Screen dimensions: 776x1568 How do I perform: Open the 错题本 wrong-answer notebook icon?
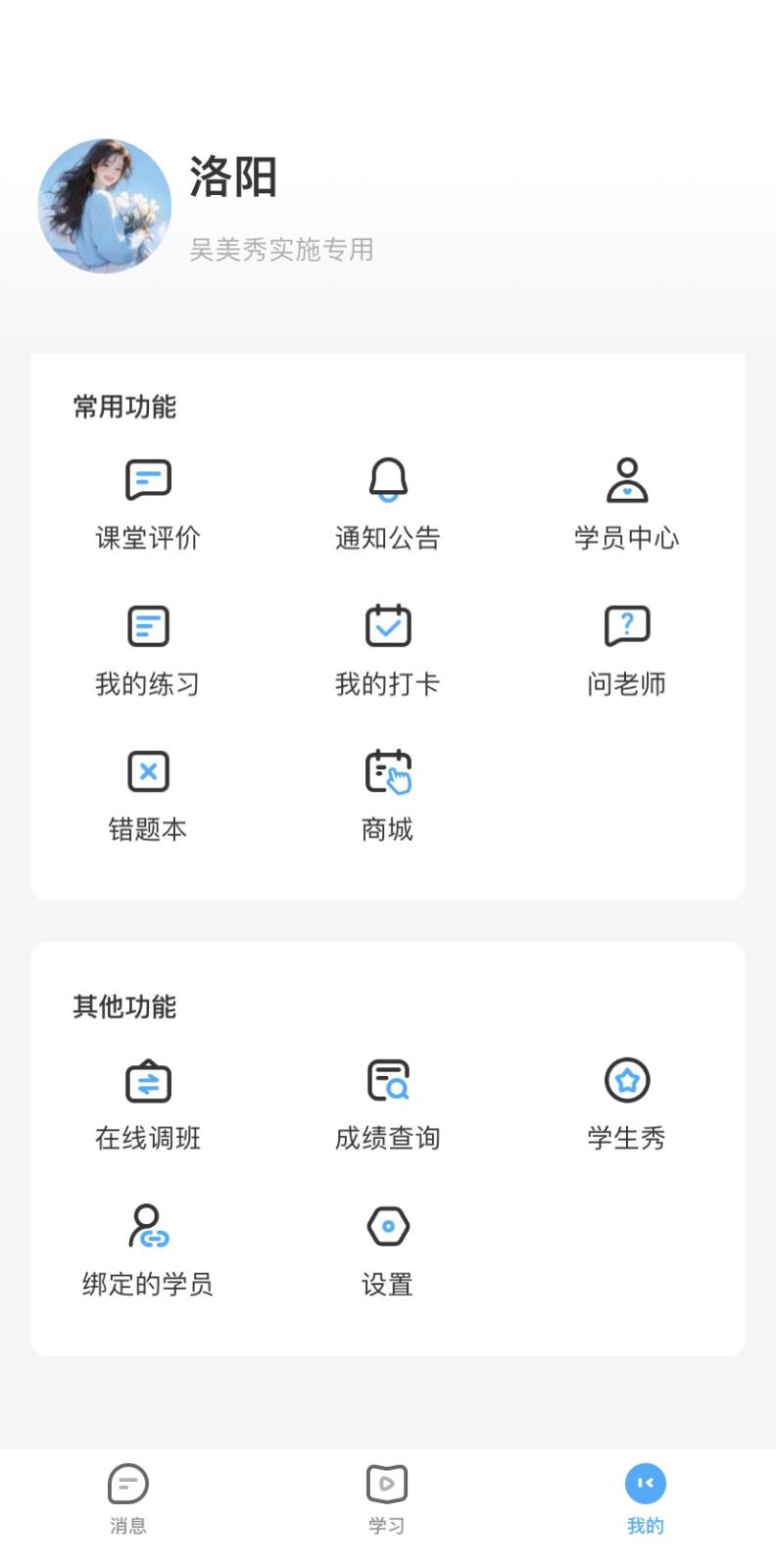tap(148, 770)
